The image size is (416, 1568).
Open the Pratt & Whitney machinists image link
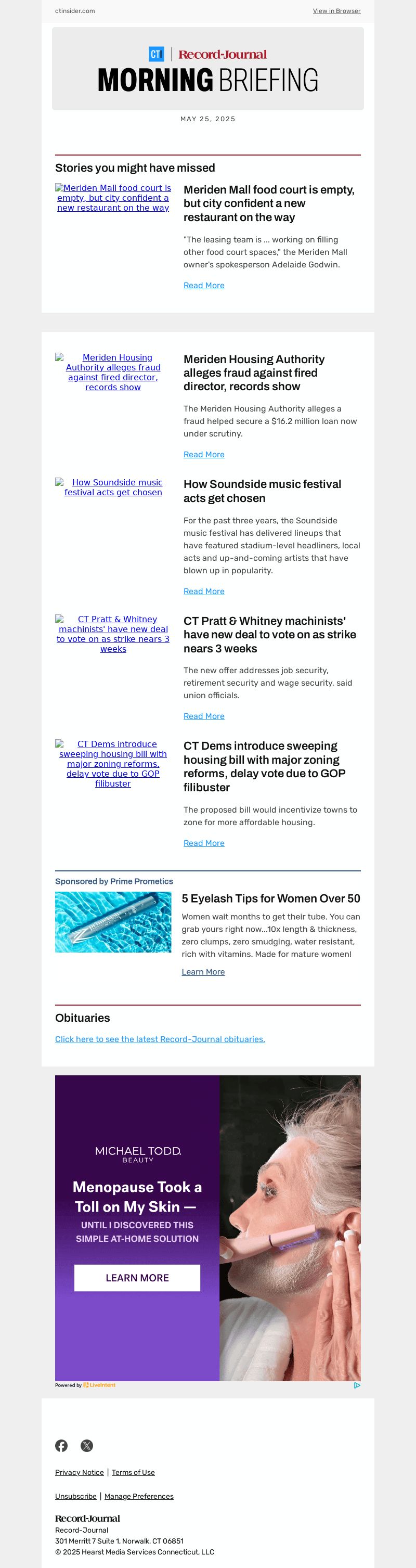[x=113, y=634]
